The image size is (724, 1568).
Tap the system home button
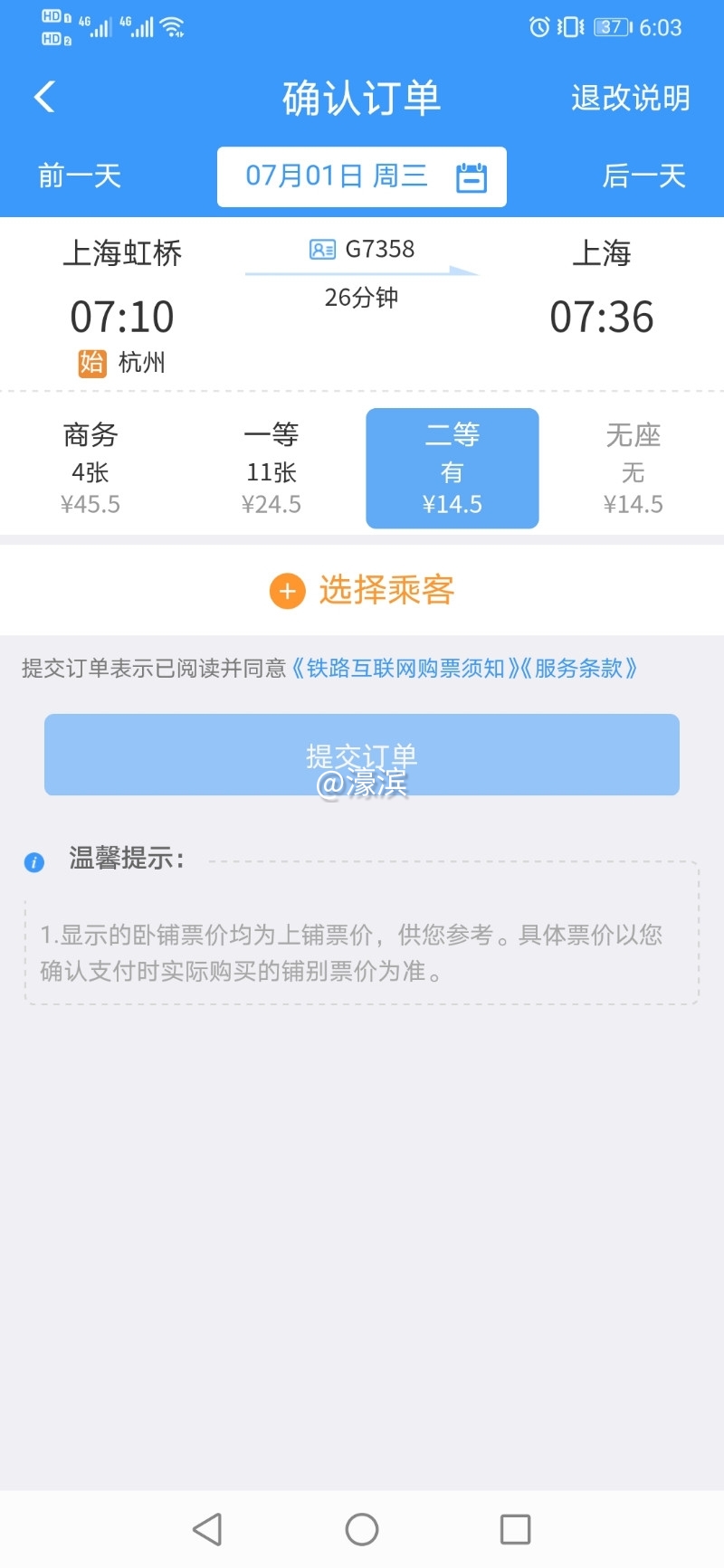tap(362, 1529)
